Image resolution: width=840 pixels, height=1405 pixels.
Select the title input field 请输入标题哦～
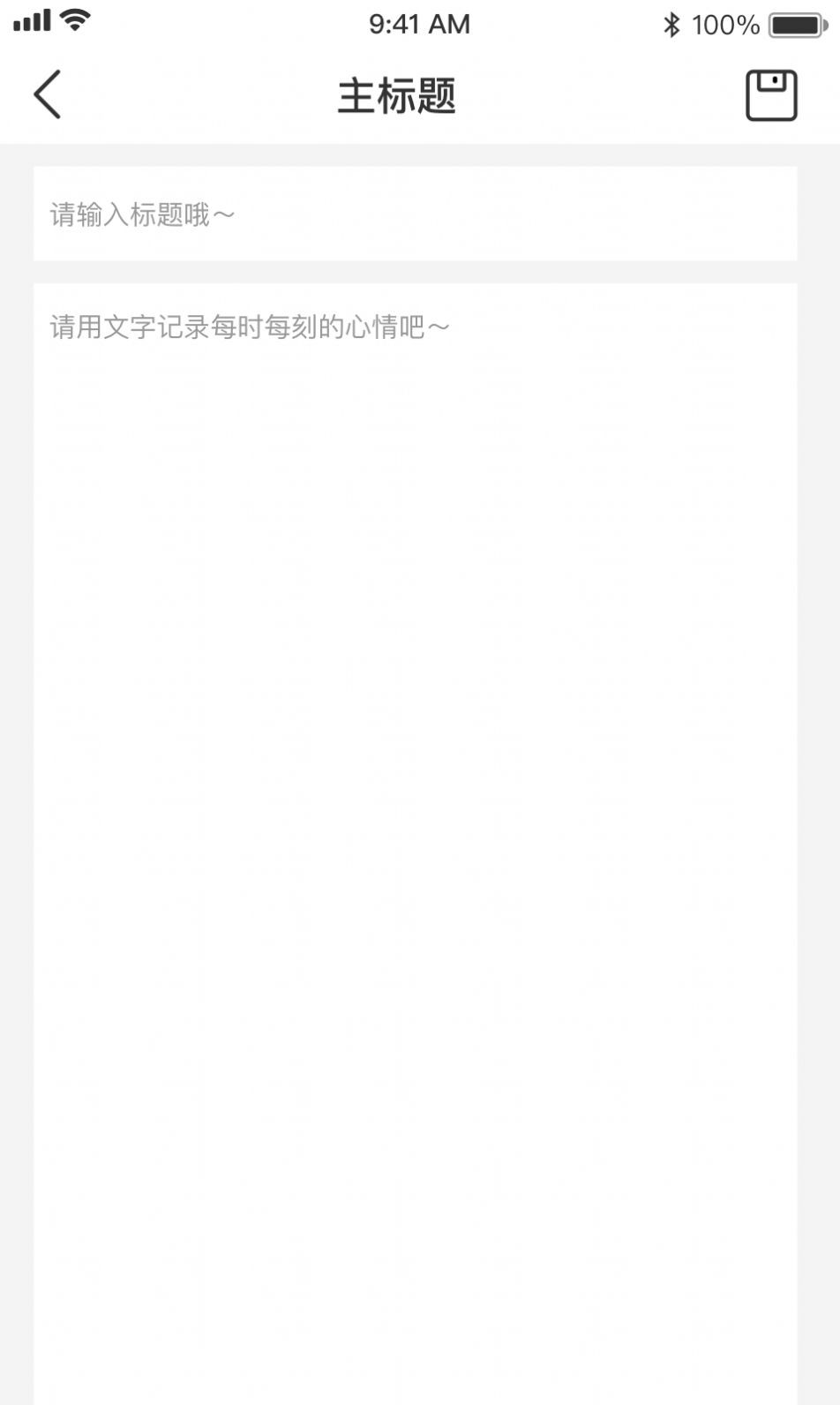[x=419, y=214]
